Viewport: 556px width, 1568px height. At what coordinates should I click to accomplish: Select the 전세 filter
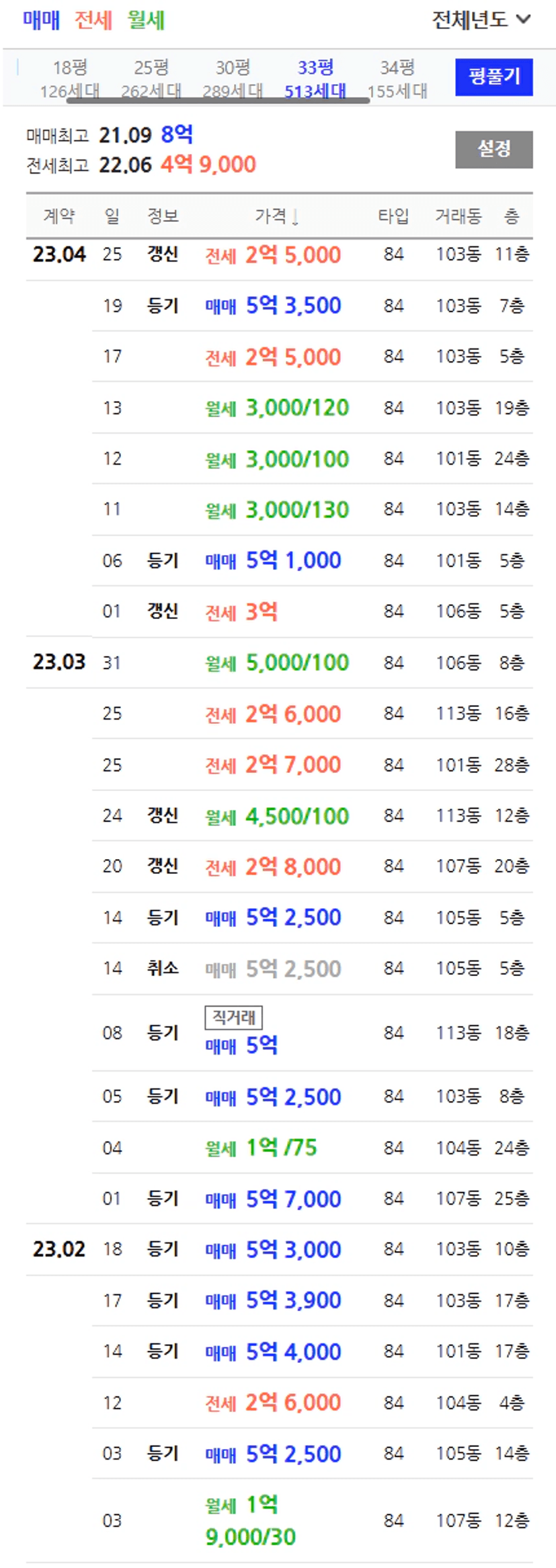coord(93,20)
